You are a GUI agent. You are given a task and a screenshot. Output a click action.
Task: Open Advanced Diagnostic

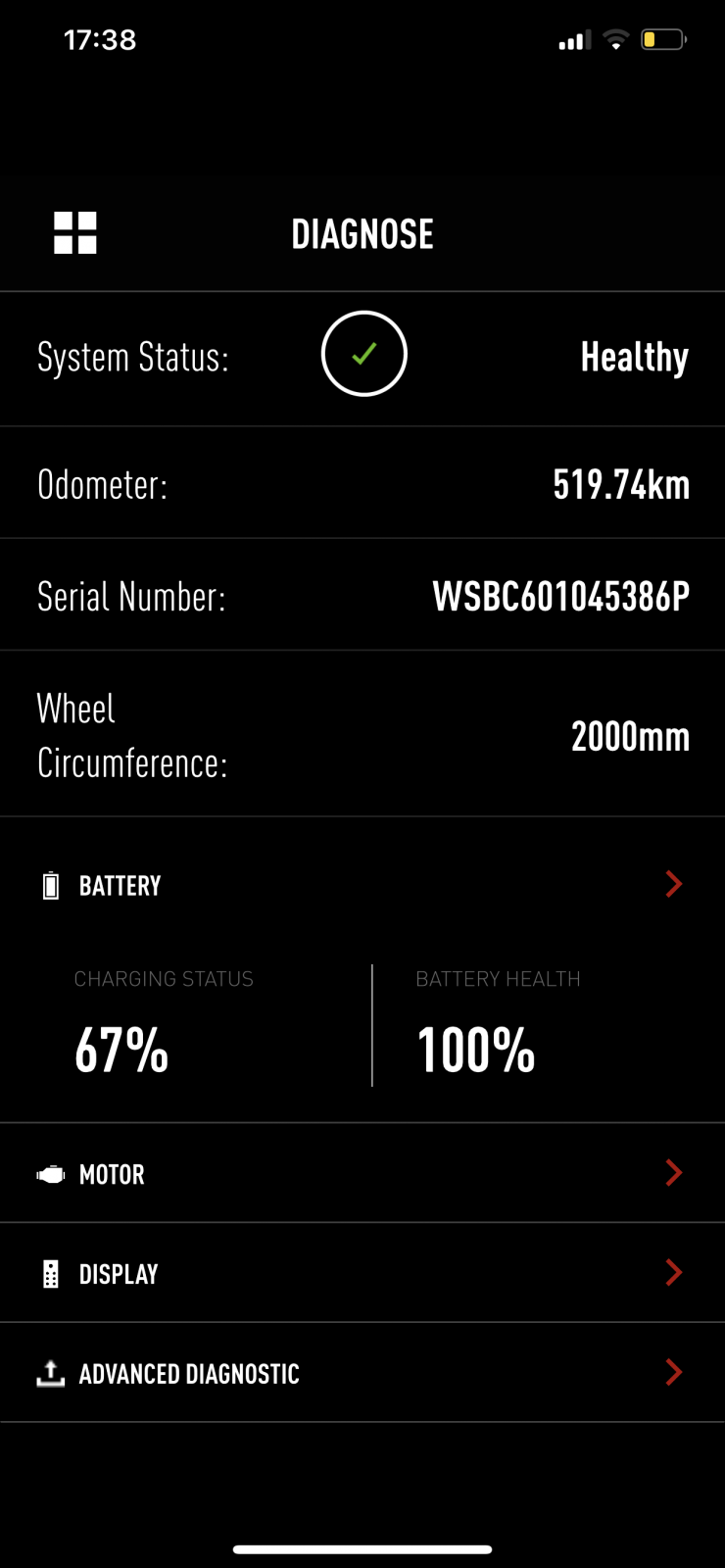362,1373
